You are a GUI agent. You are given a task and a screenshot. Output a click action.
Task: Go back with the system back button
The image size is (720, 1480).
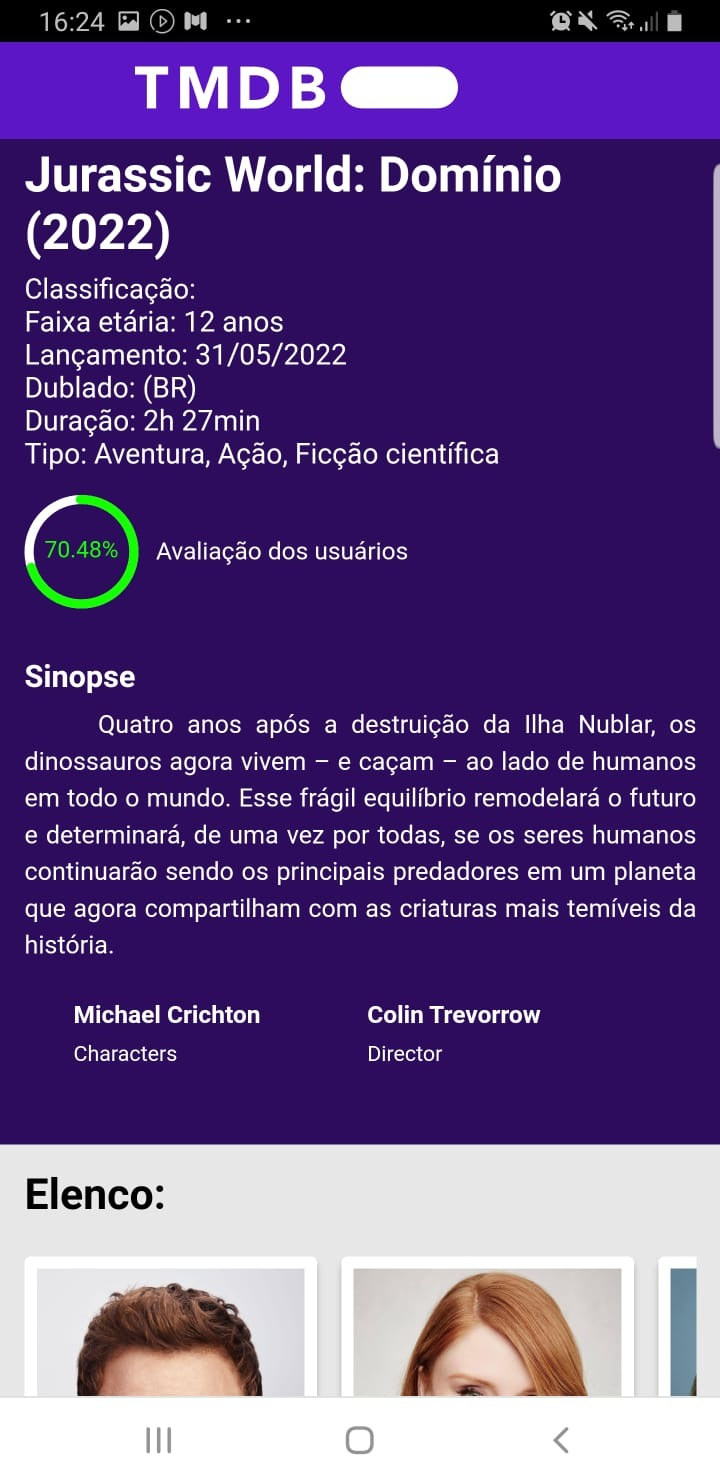pos(561,1440)
